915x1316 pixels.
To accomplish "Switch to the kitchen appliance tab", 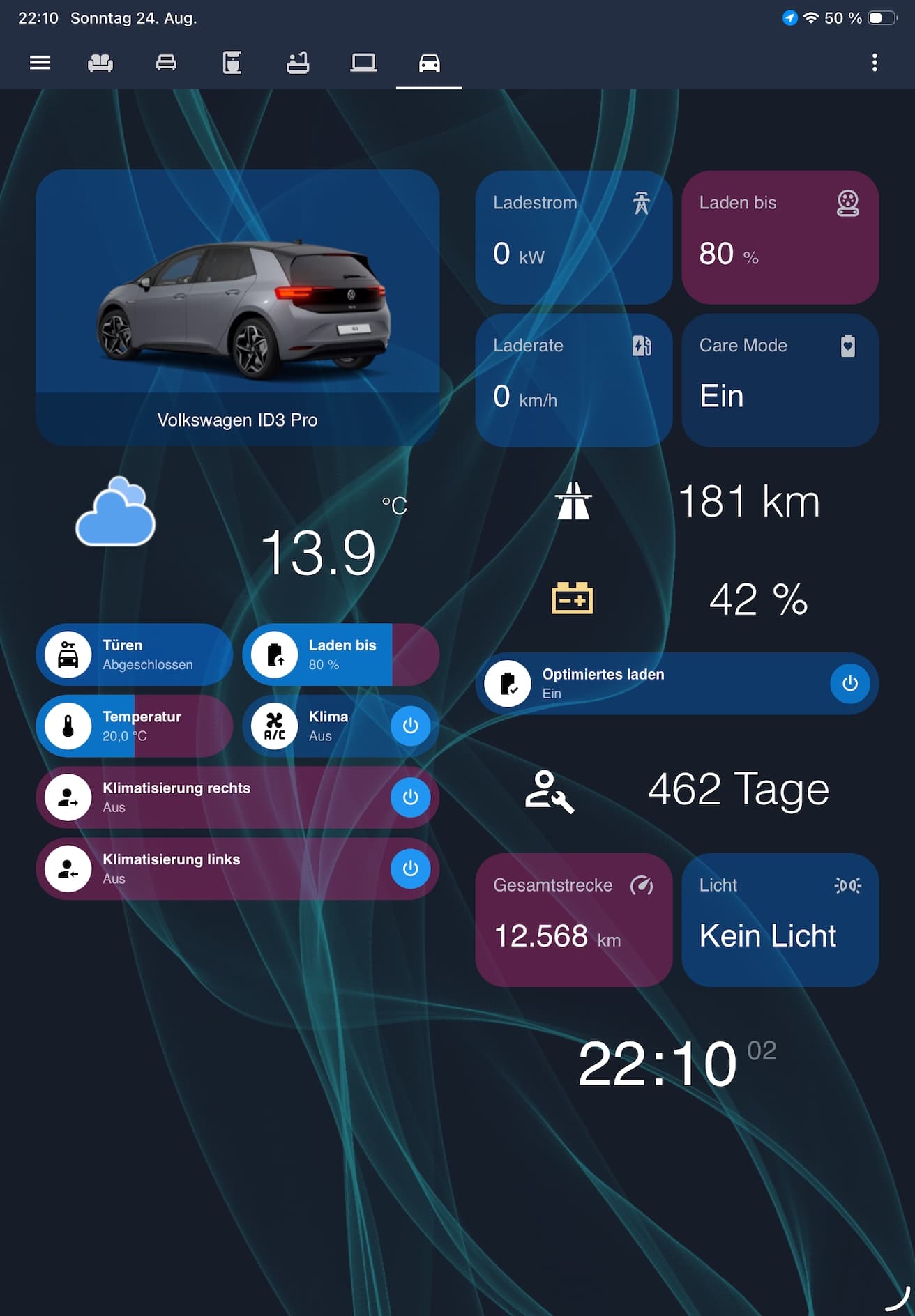I will [232, 63].
